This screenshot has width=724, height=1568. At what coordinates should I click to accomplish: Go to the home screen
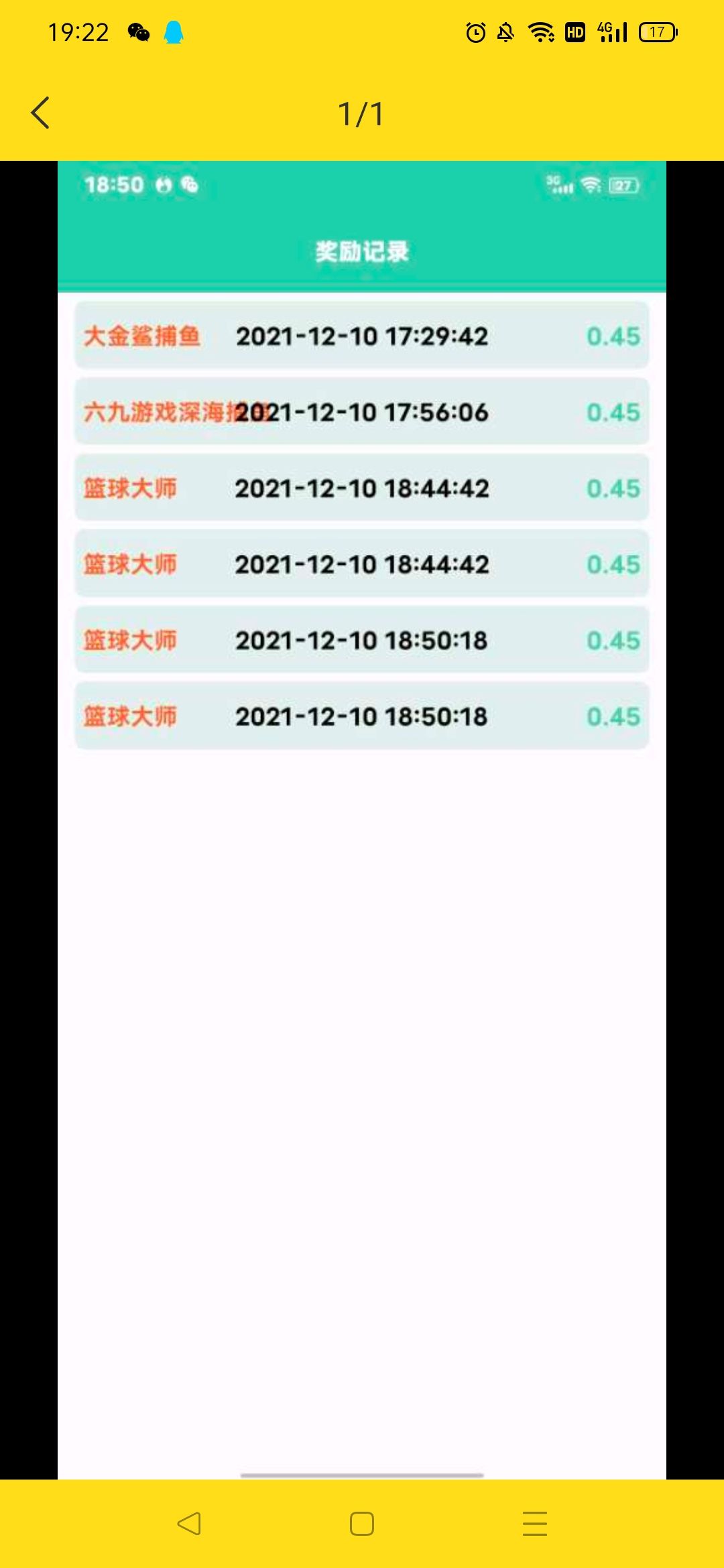click(x=362, y=1523)
